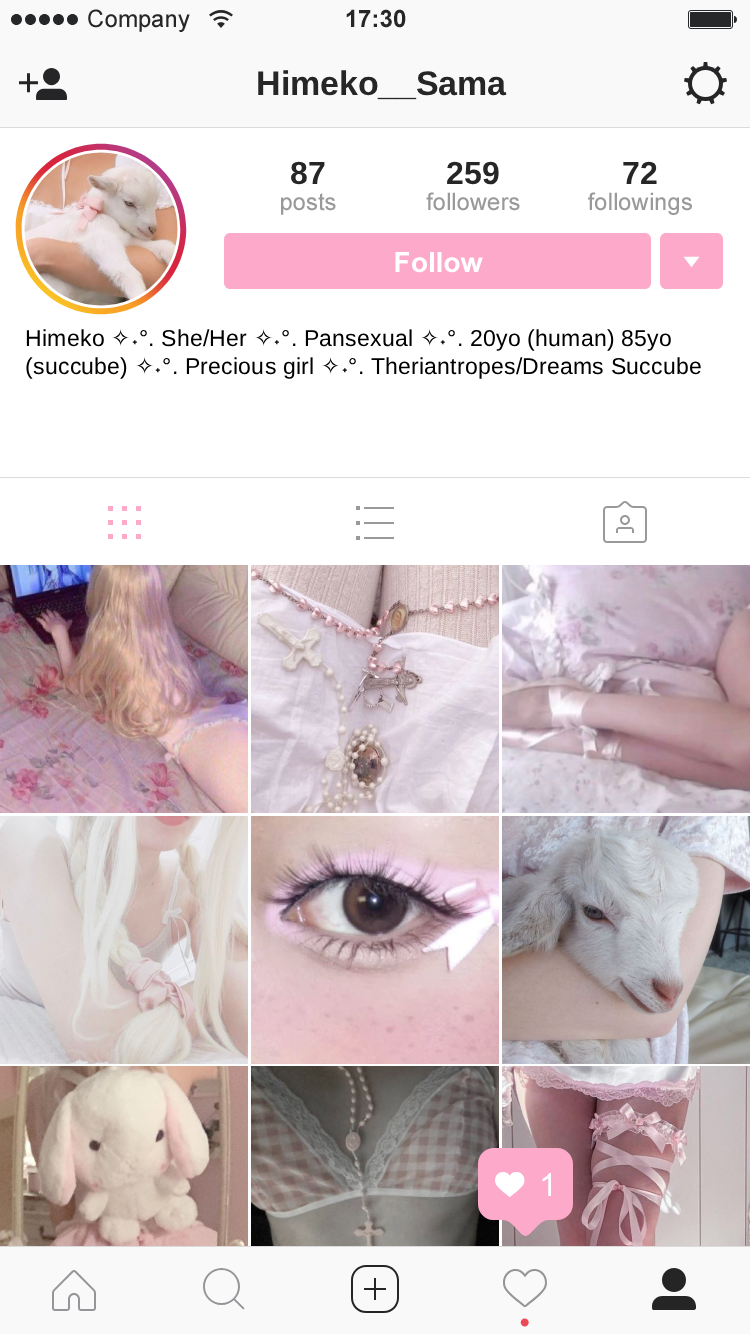This screenshot has width=750, height=1334.
Task: Open tagged photos tab
Action: click(x=625, y=522)
